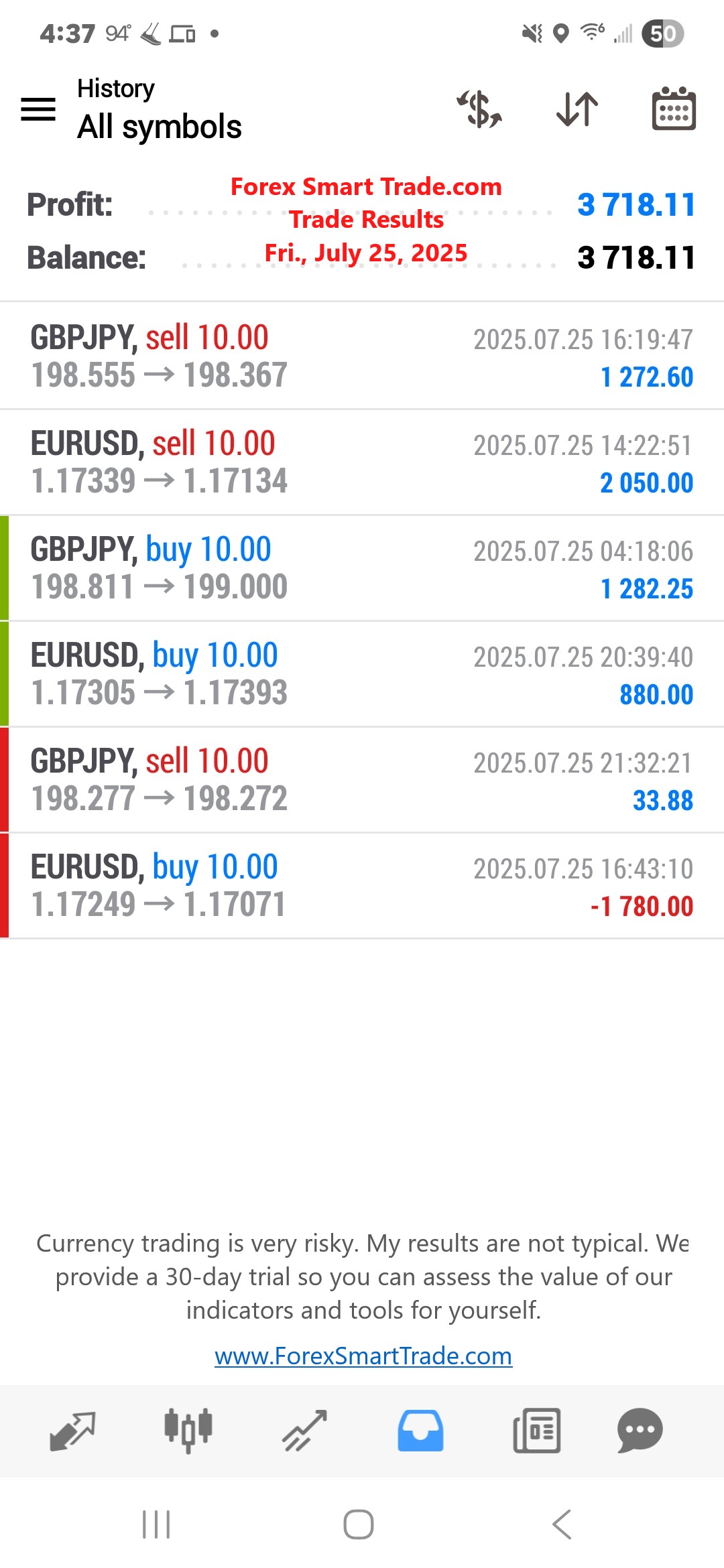The width and height of the screenshot is (724, 1568).
Task: Switch to the Quotes tab
Action: 72,1431
